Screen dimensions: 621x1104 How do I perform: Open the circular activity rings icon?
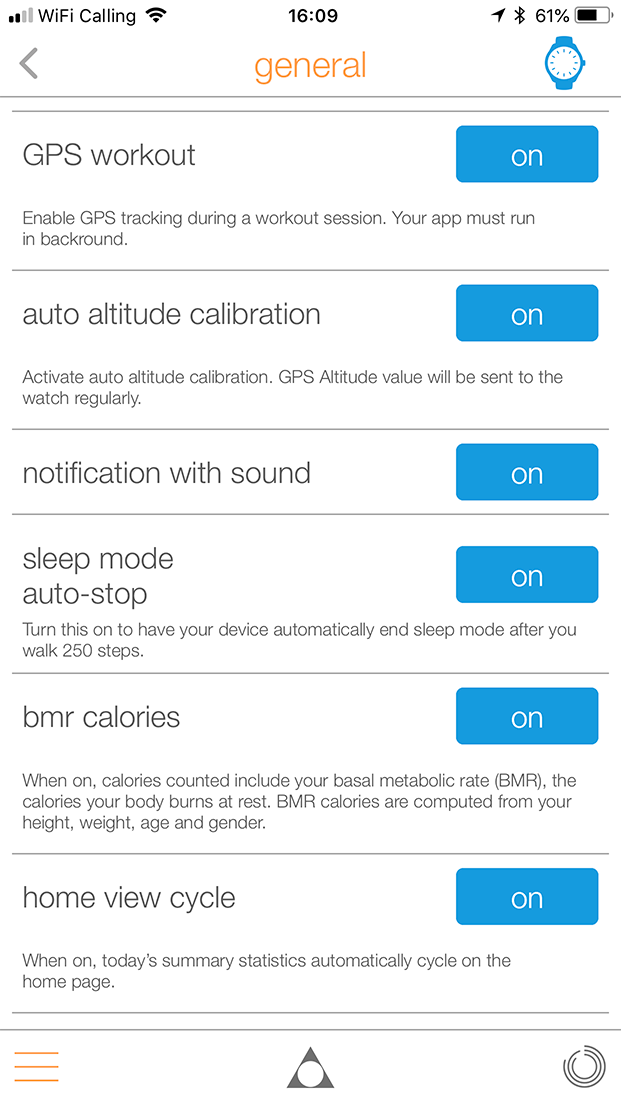(584, 1067)
